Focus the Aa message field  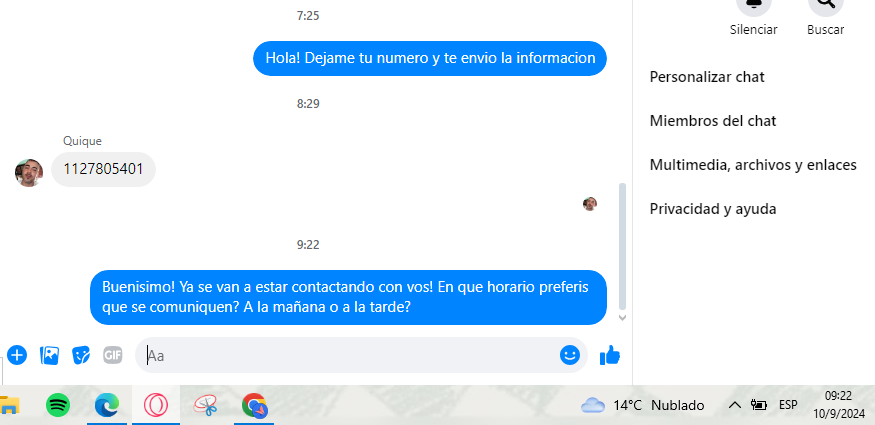coord(350,355)
